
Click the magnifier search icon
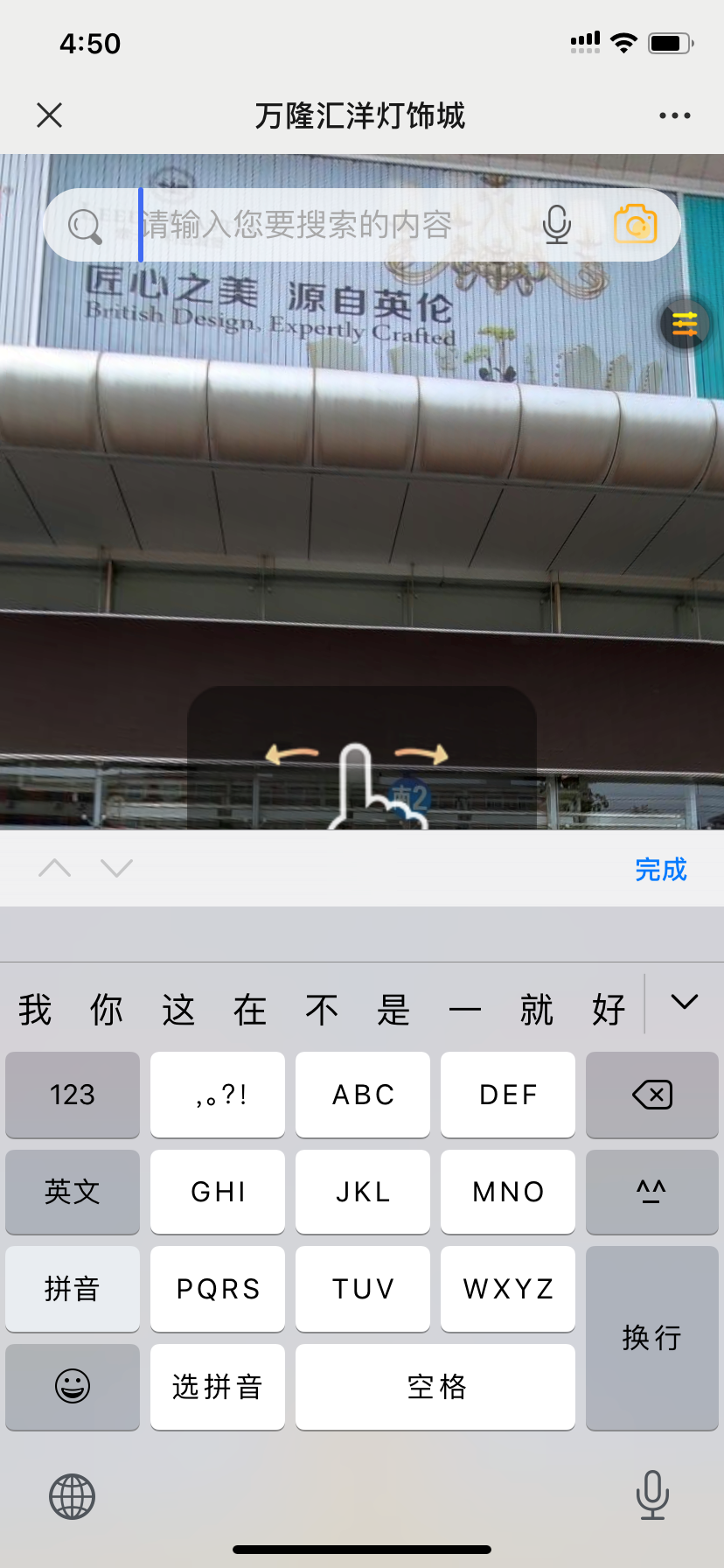pos(84,224)
